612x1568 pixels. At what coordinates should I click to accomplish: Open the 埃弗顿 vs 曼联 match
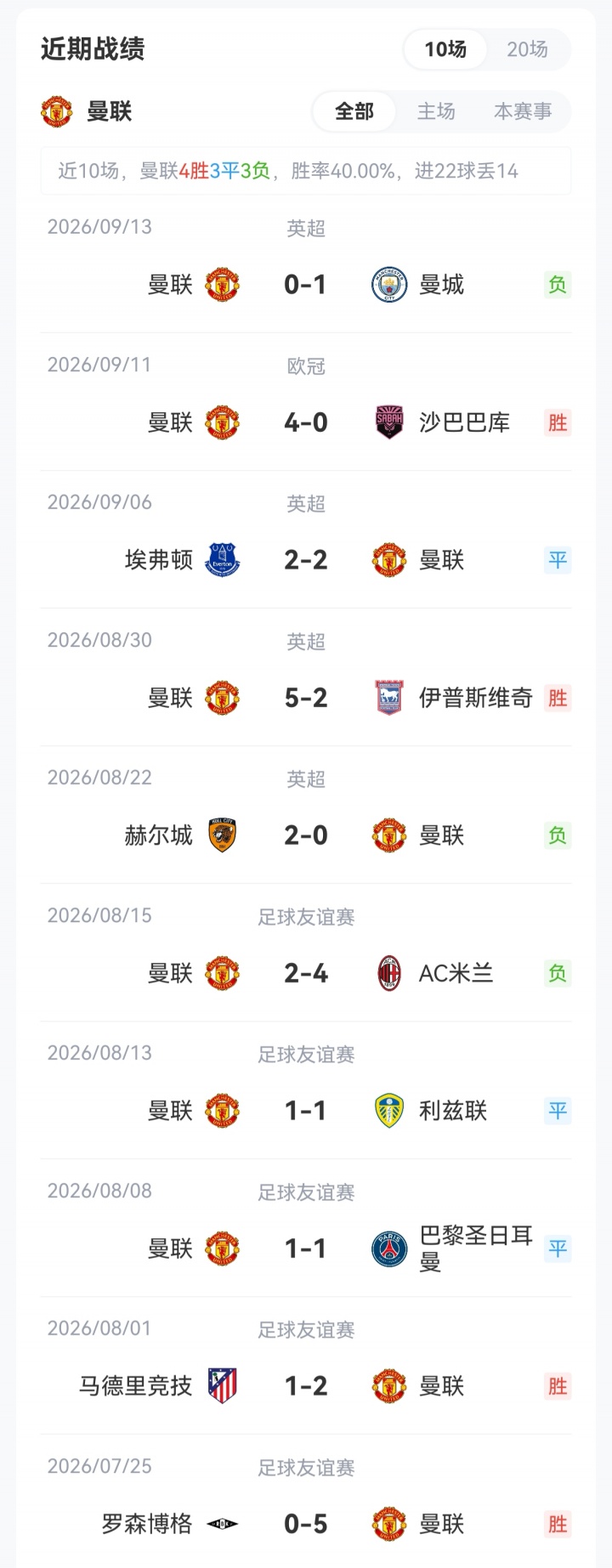(306, 540)
